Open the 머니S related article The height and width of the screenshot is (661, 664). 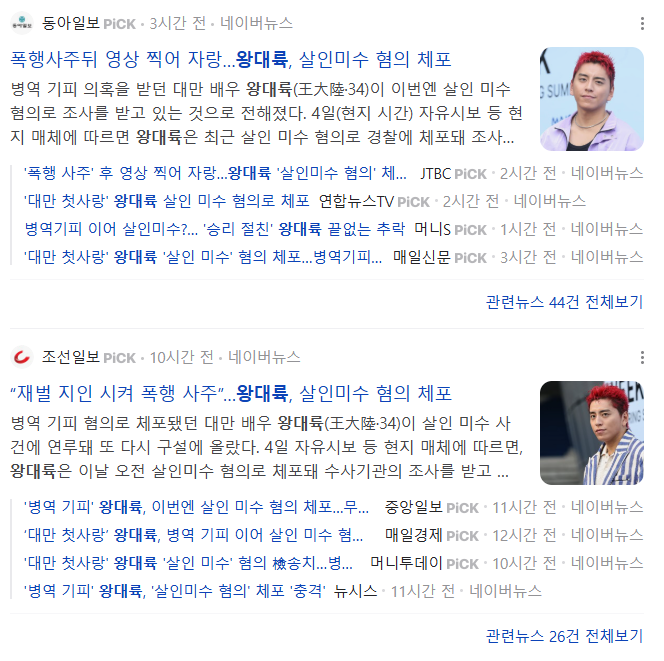coord(215,229)
